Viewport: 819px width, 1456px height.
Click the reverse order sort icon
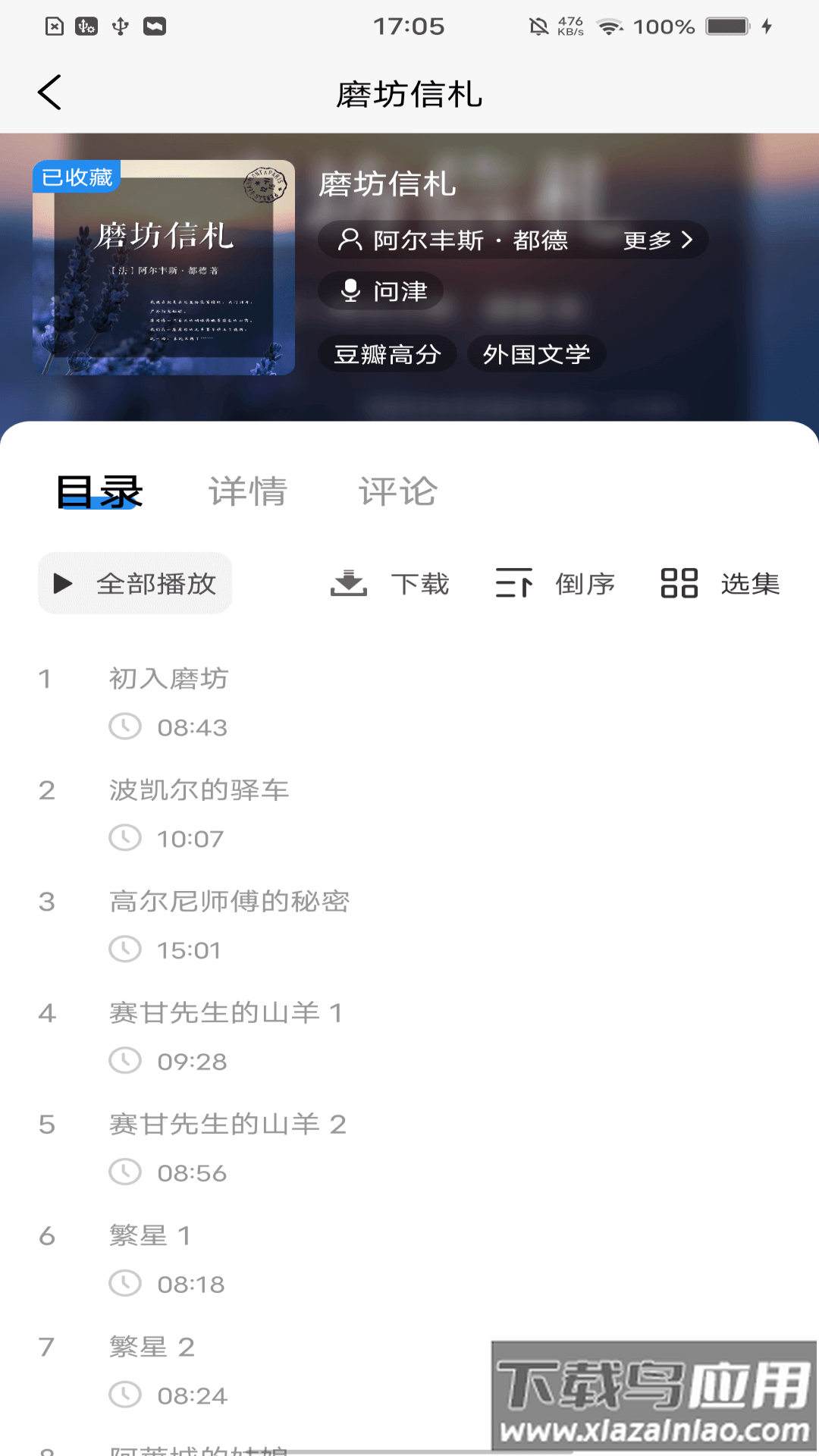tap(514, 583)
